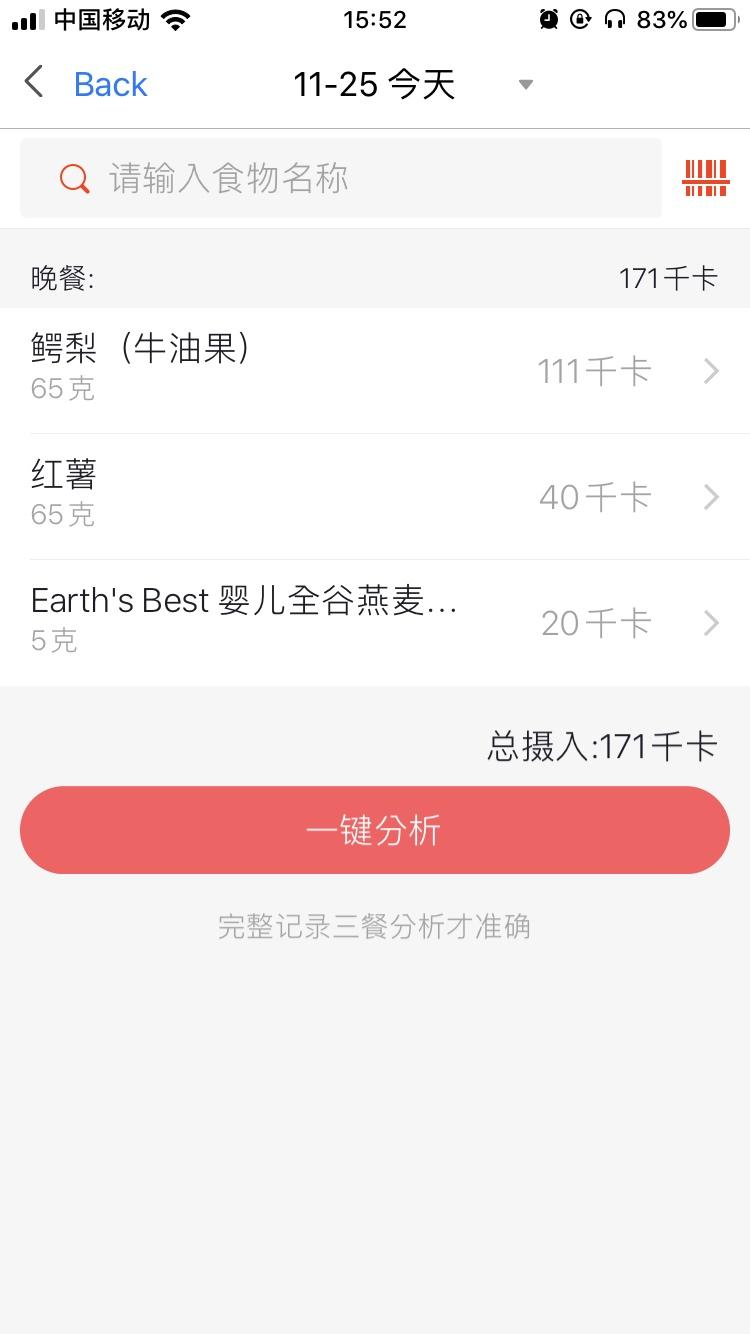Image resolution: width=750 pixels, height=1334 pixels.
Task: Go back with the Back button
Action: (x=87, y=84)
